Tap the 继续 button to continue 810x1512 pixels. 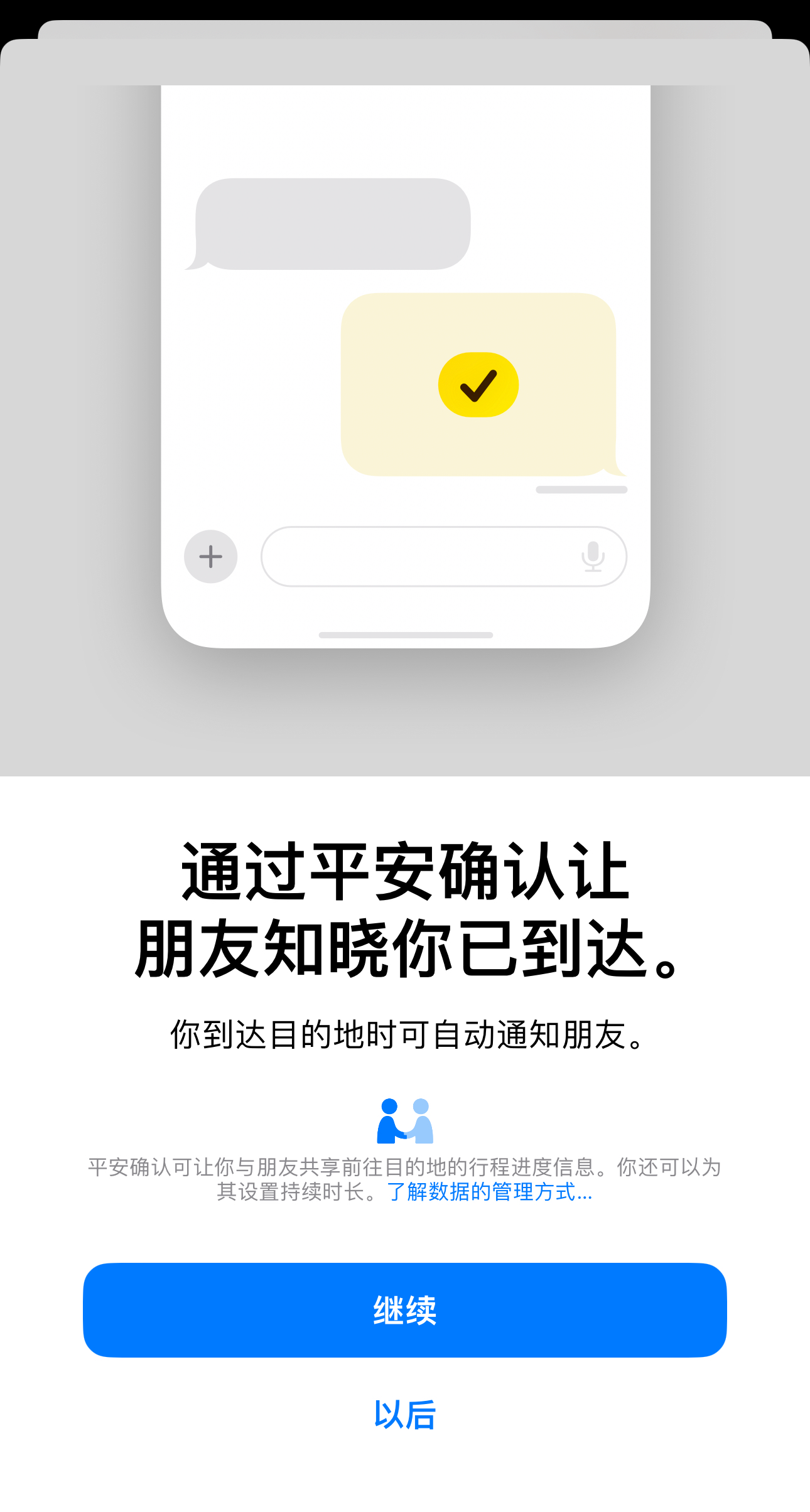[x=404, y=1310]
